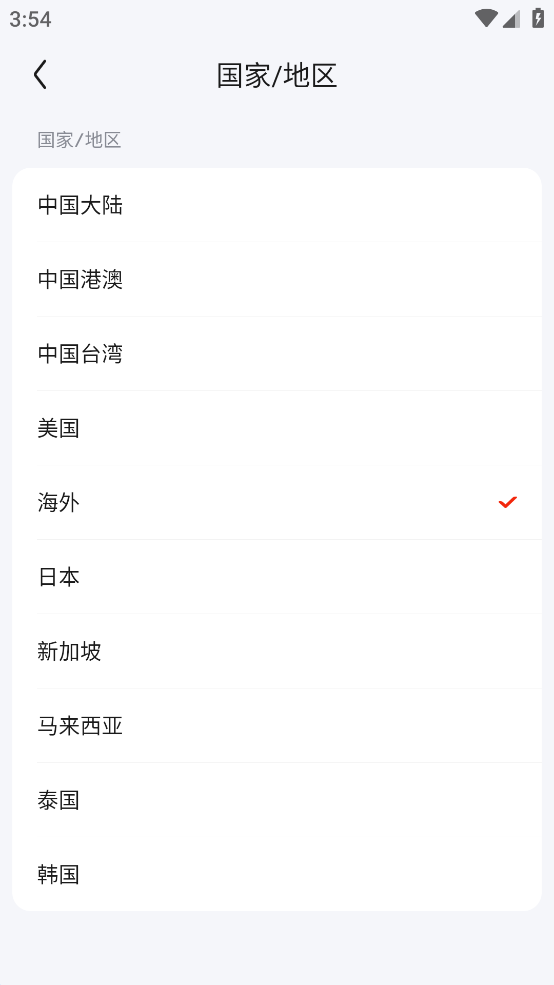Tap the selected 海外 row
Screen dimensions: 554x985
(277, 503)
